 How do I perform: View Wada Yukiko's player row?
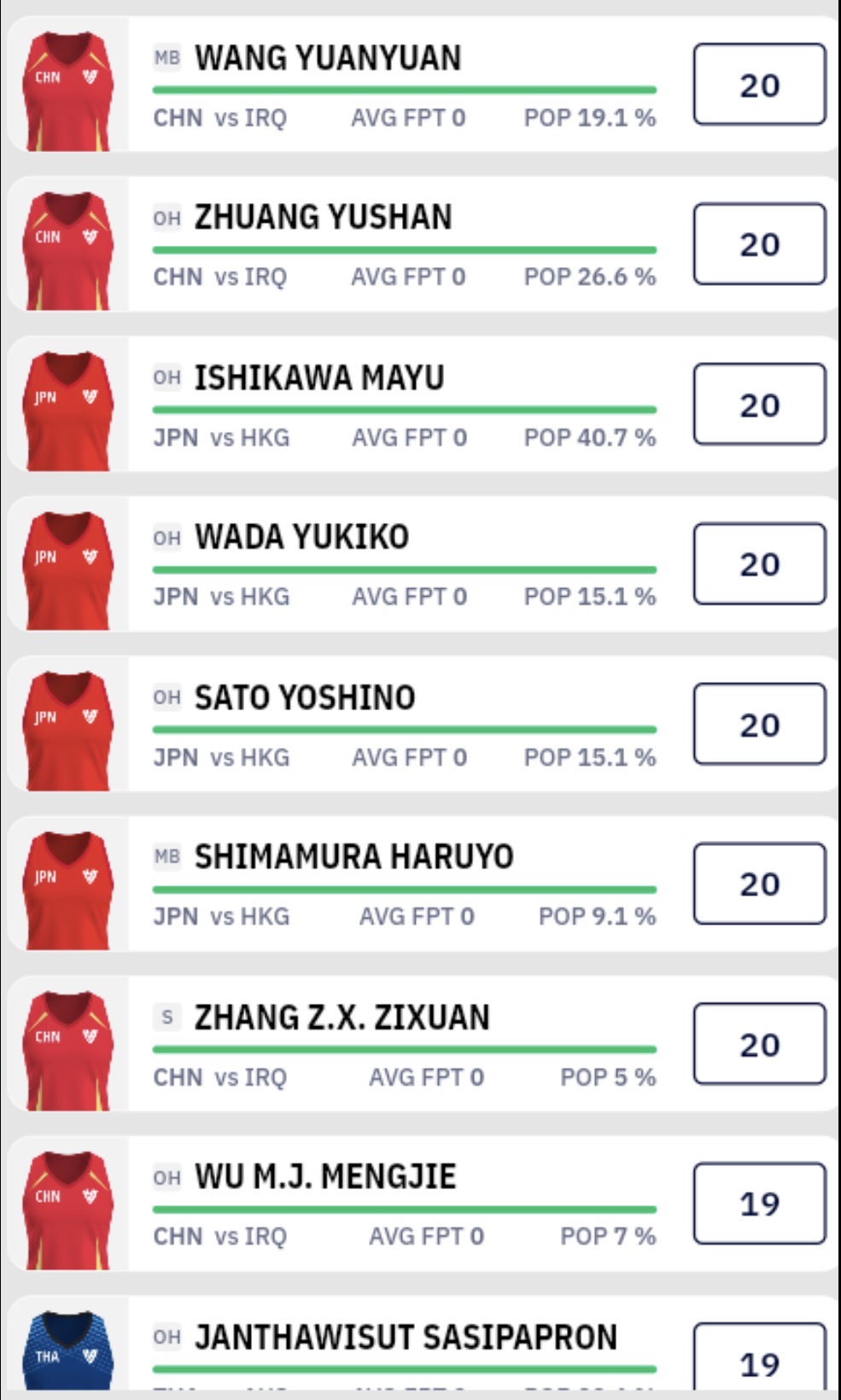[423, 564]
